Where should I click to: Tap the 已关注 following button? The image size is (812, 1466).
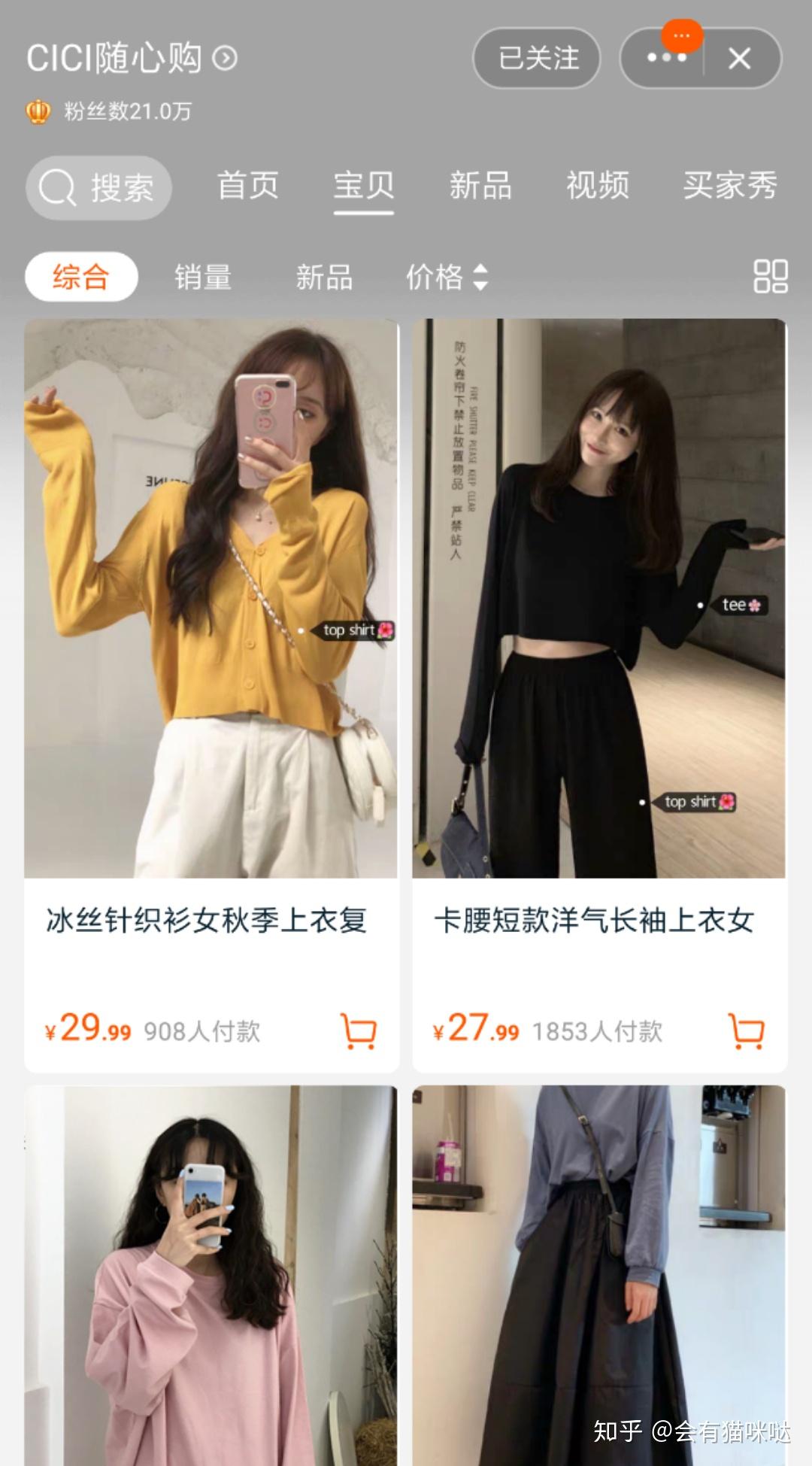click(537, 58)
